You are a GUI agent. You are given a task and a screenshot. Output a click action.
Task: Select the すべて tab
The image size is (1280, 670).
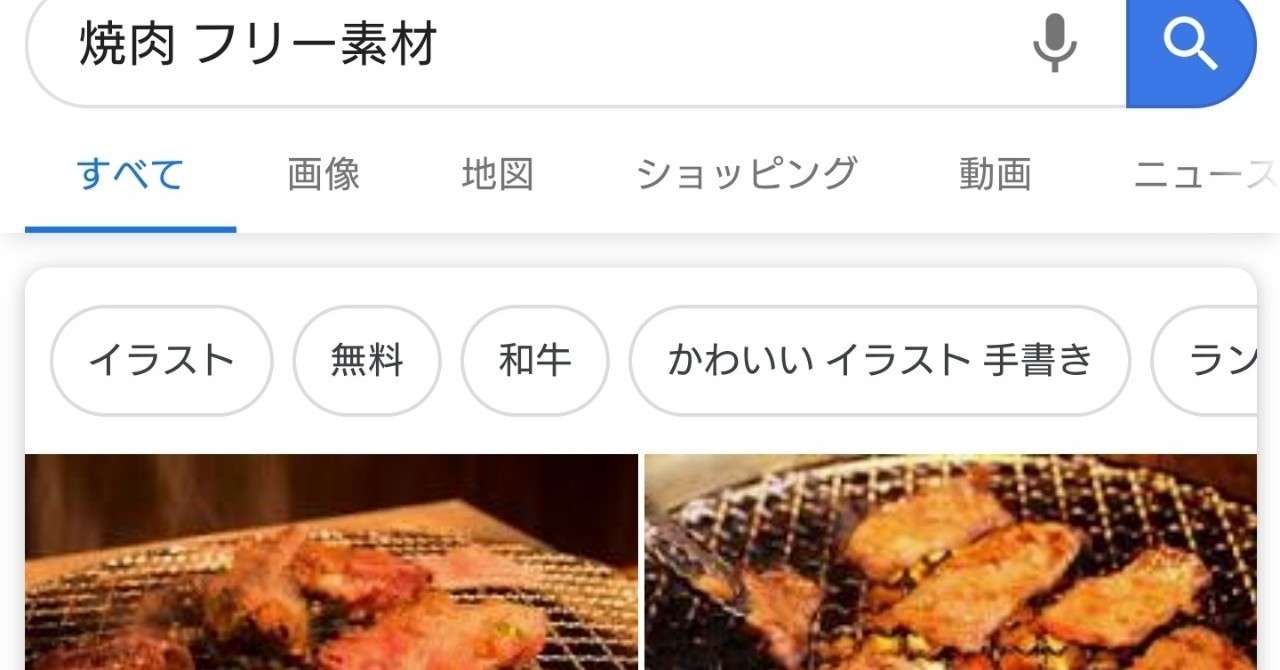(x=131, y=175)
